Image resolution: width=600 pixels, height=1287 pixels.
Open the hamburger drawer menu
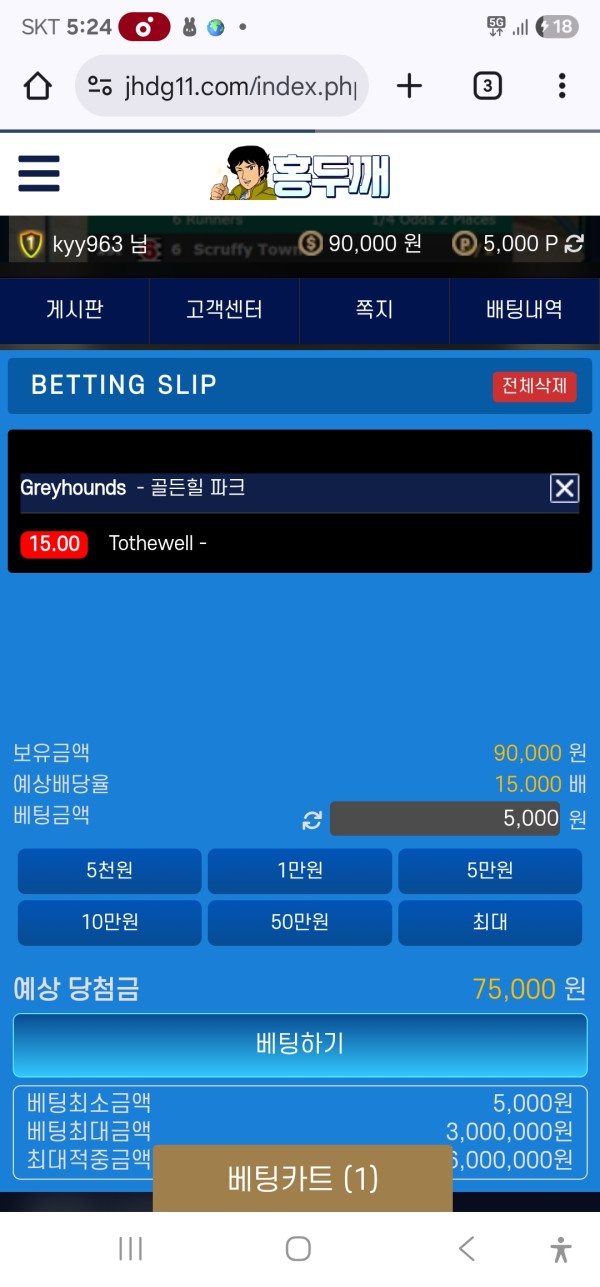coord(39,173)
